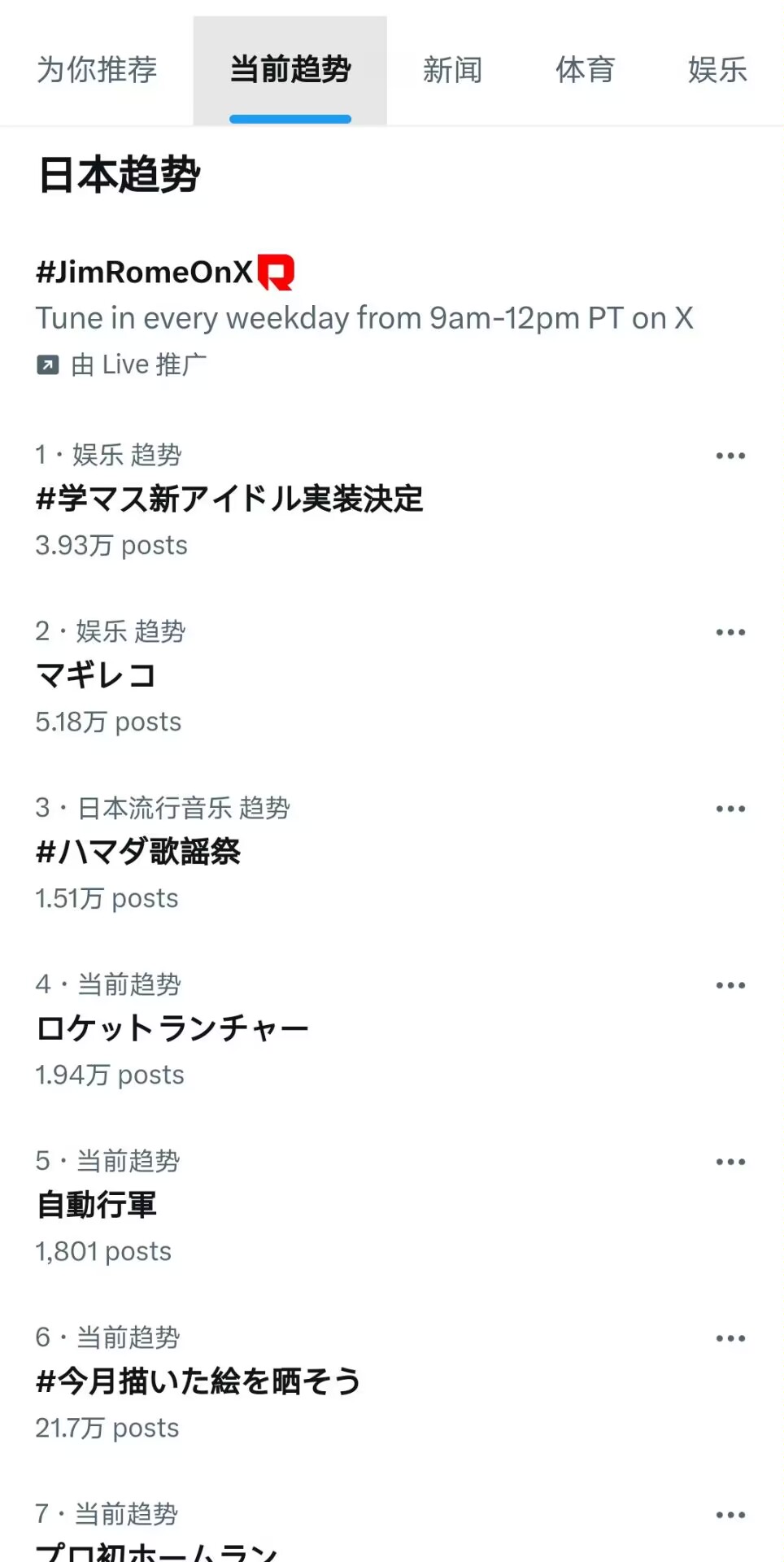Switch to the 为你推荐 tab

[97, 70]
